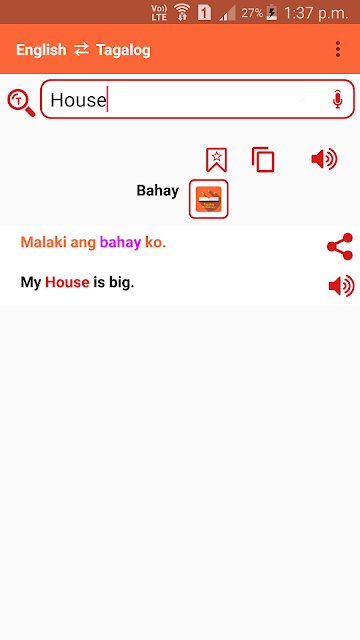The height and width of the screenshot is (640, 360).
Task: Clear the search text with X
Action: pos(302,99)
